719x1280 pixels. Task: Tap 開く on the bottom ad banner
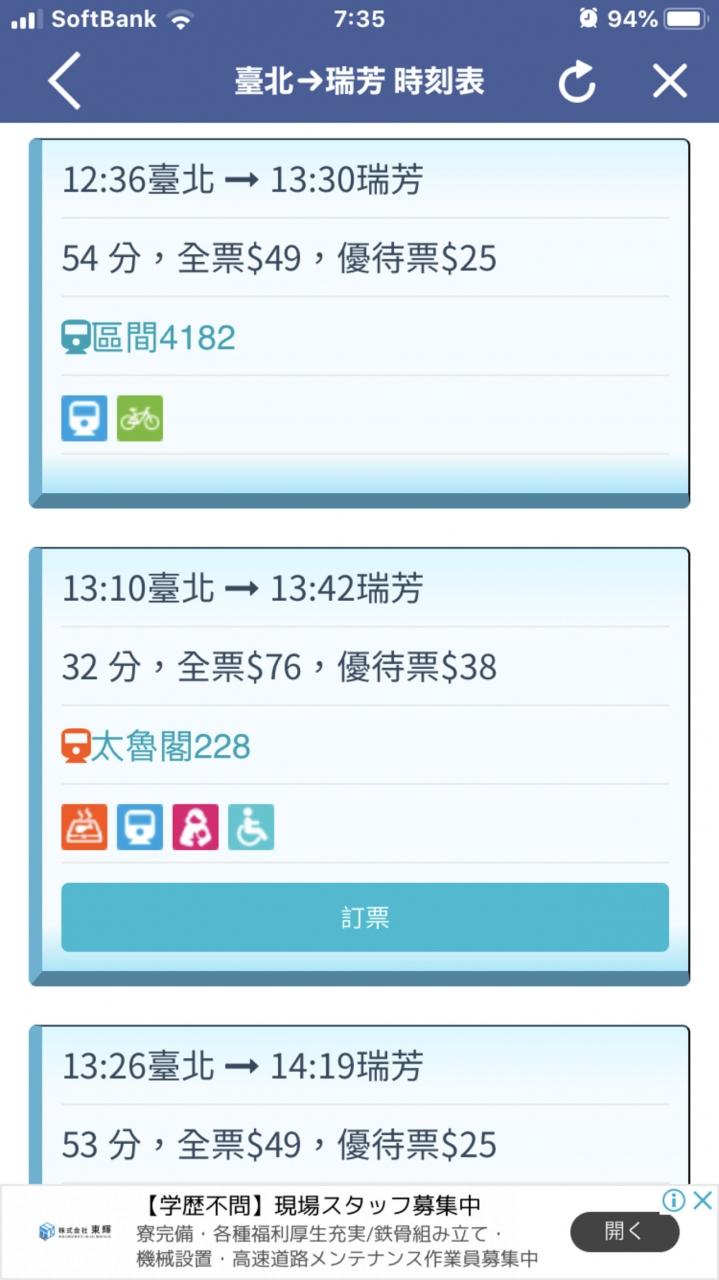point(624,1231)
